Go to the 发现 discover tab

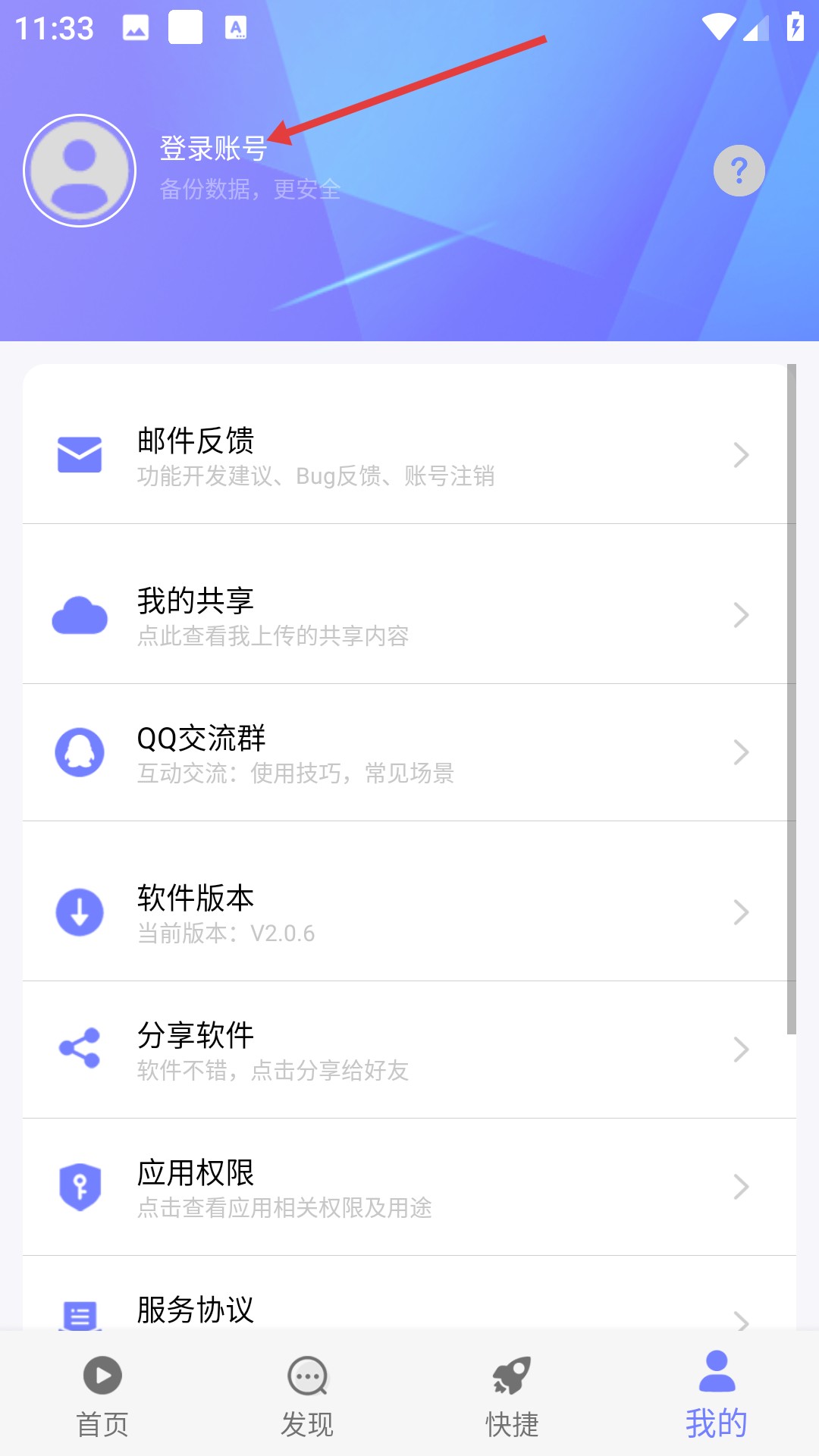click(307, 1397)
